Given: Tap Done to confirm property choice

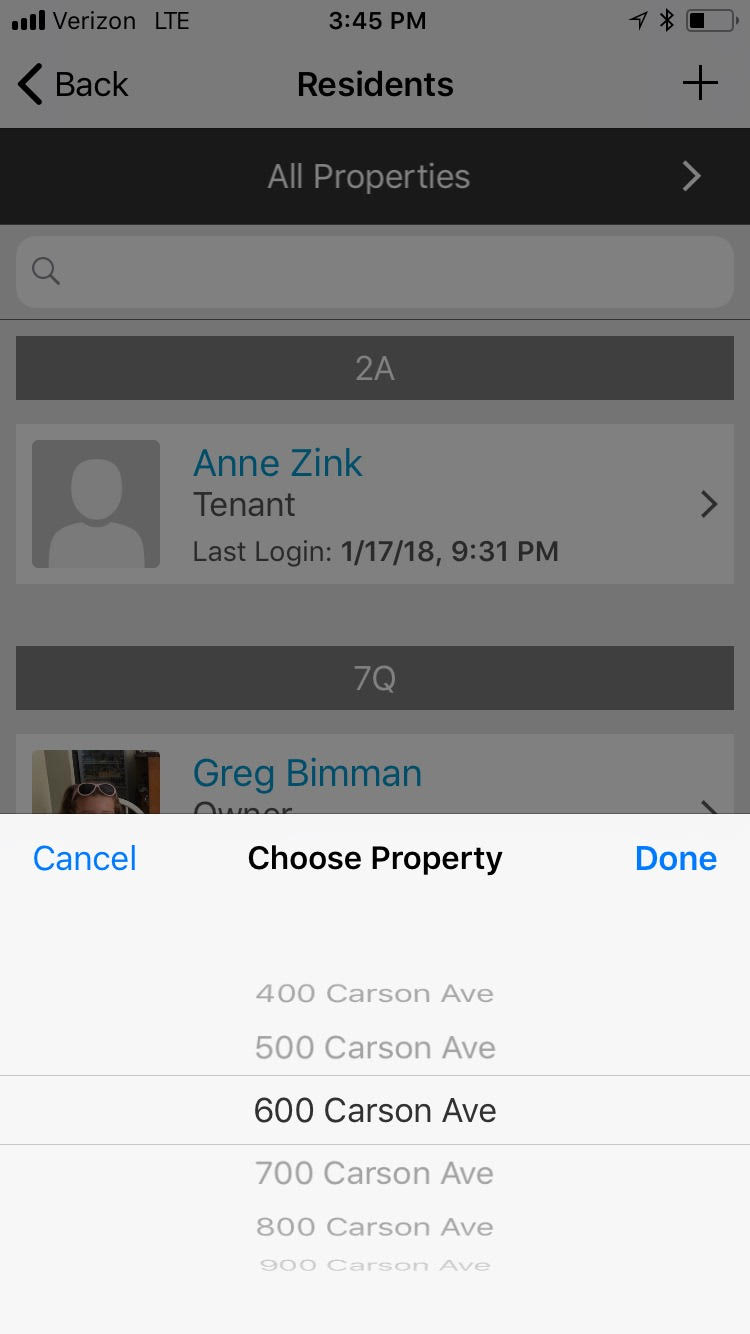Looking at the screenshot, I should (x=675, y=858).
